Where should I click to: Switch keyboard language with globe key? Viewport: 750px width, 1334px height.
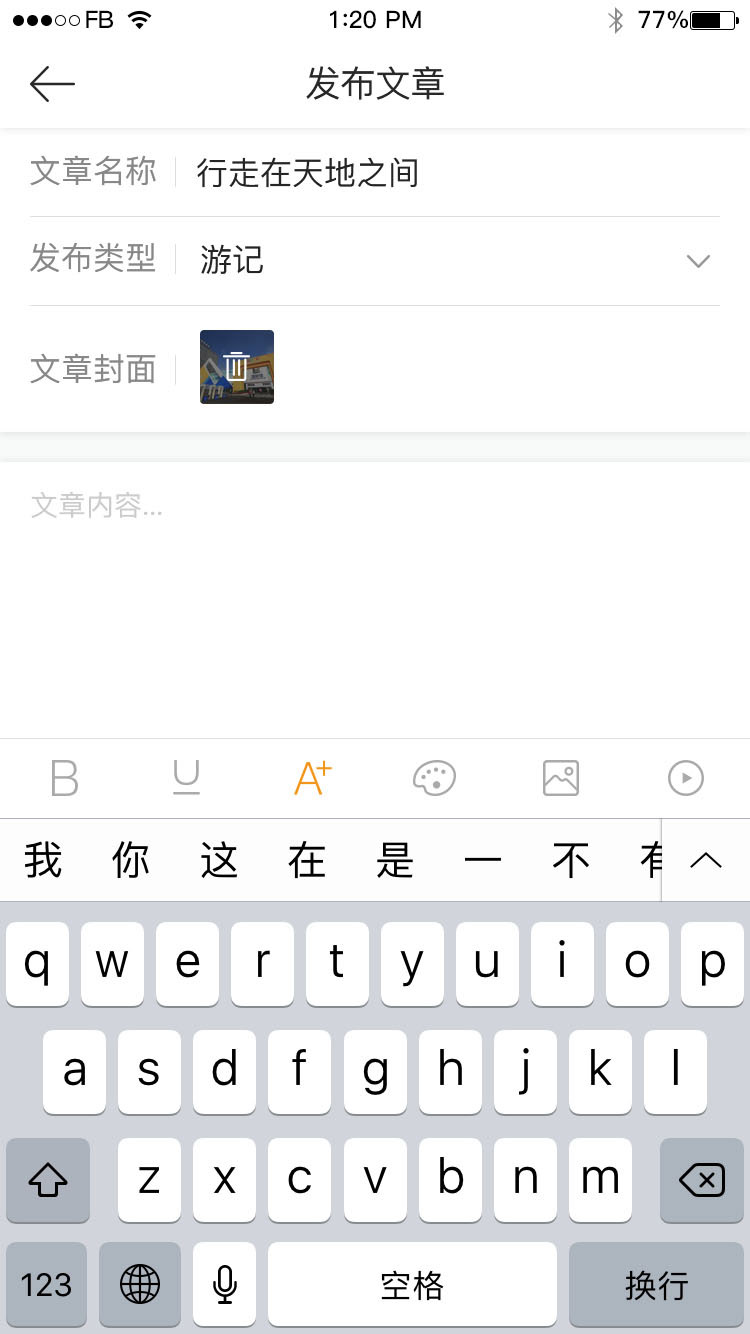pyautogui.click(x=140, y=1285)
